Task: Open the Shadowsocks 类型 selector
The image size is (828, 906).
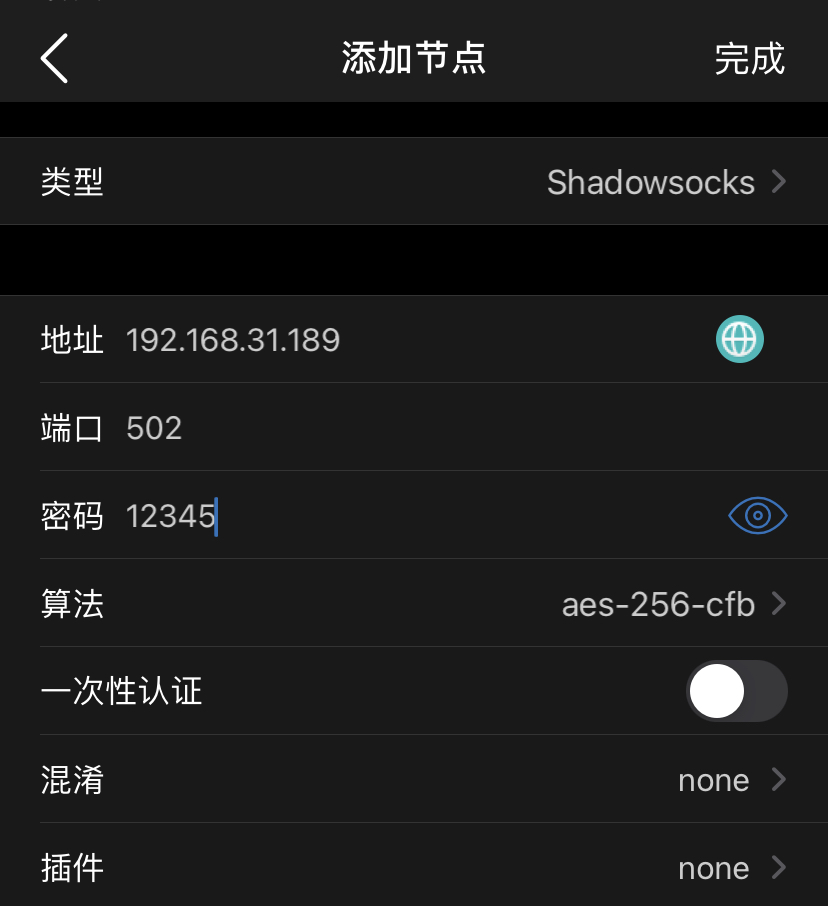Action: (651, 182)
